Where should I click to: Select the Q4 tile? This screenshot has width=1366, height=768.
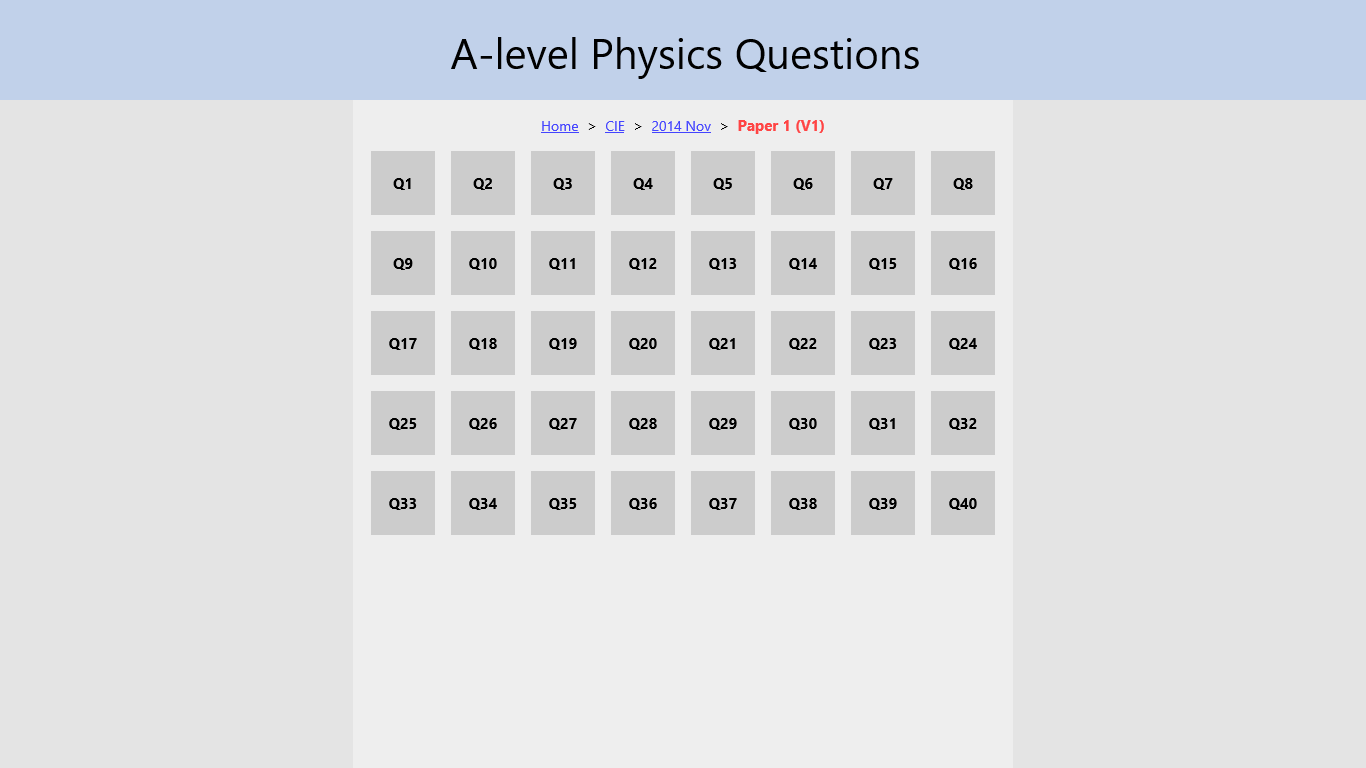pos(643,183)
